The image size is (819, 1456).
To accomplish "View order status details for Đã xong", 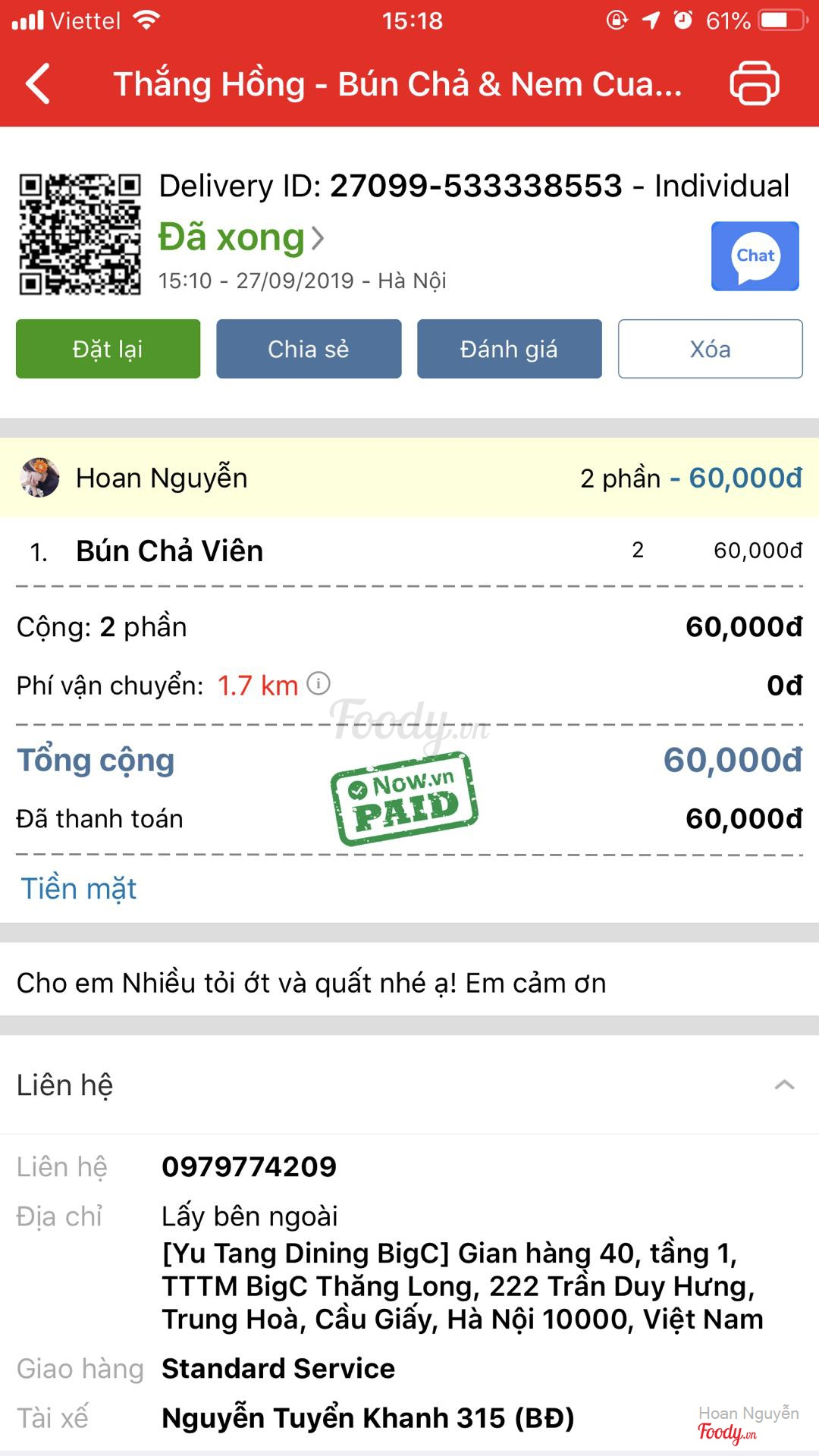I will (x=241, y=238).
